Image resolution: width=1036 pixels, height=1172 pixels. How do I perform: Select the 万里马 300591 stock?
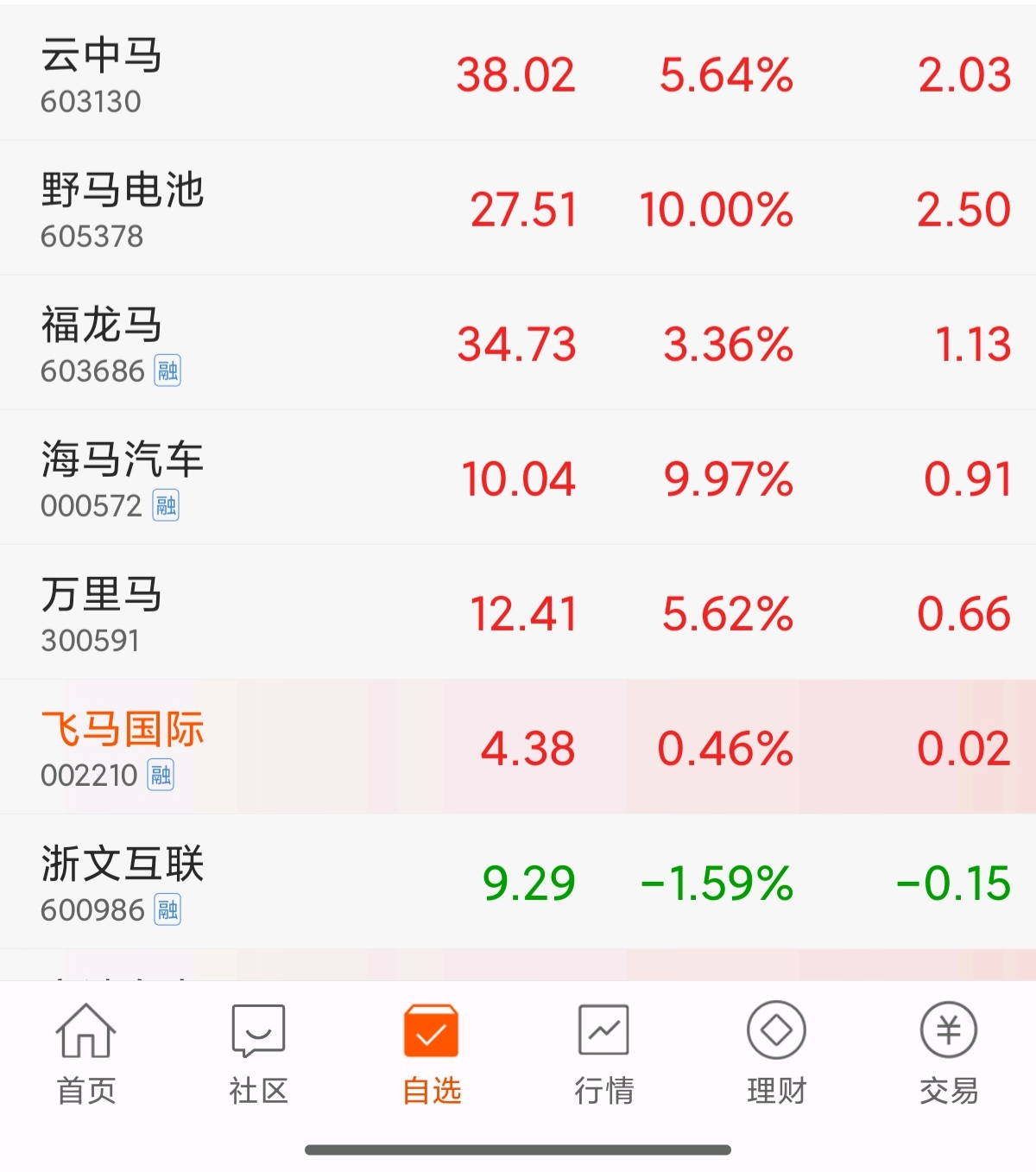(x=518, y=612)
